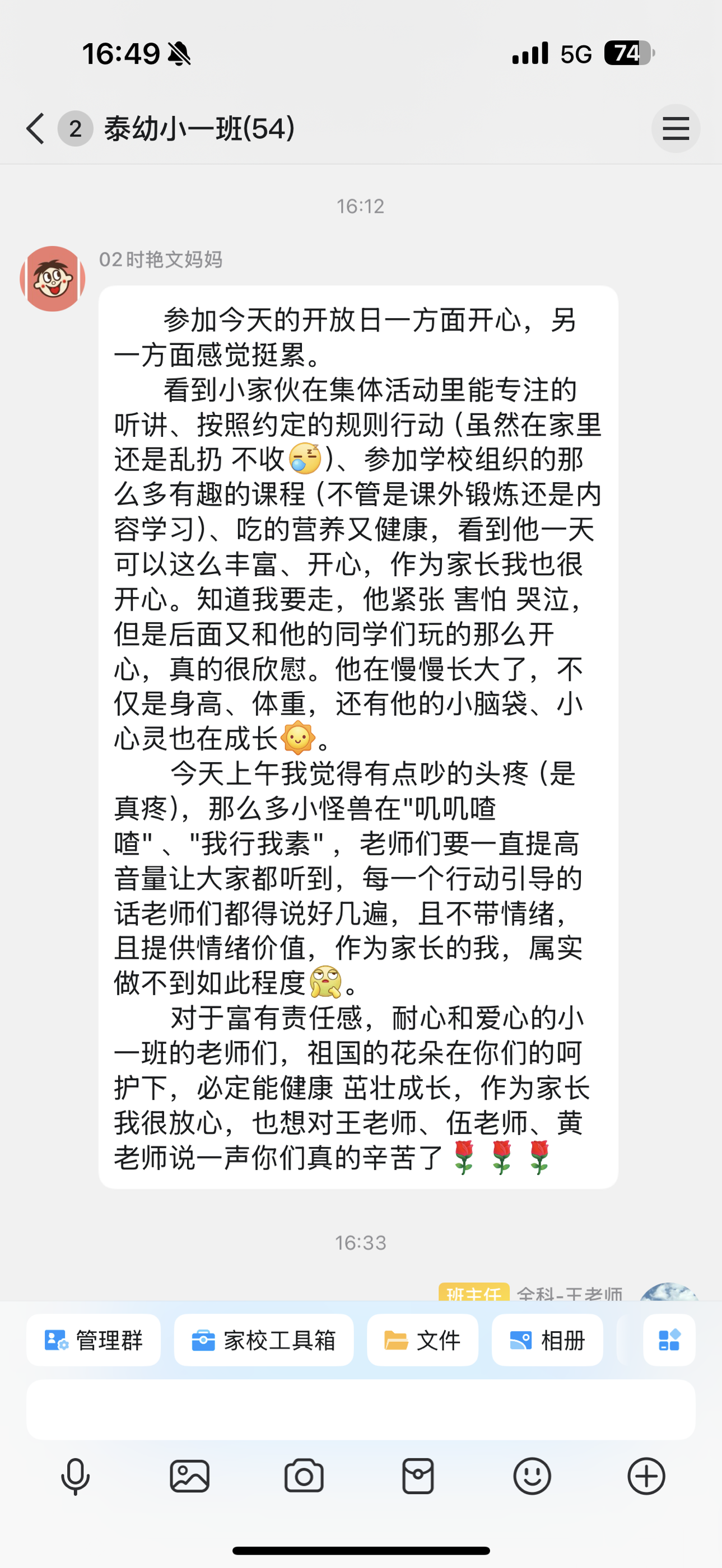Open the 管理群 shortcut
The height and width of the screenshot is (1568, 722).
[x=93, y=1340]
